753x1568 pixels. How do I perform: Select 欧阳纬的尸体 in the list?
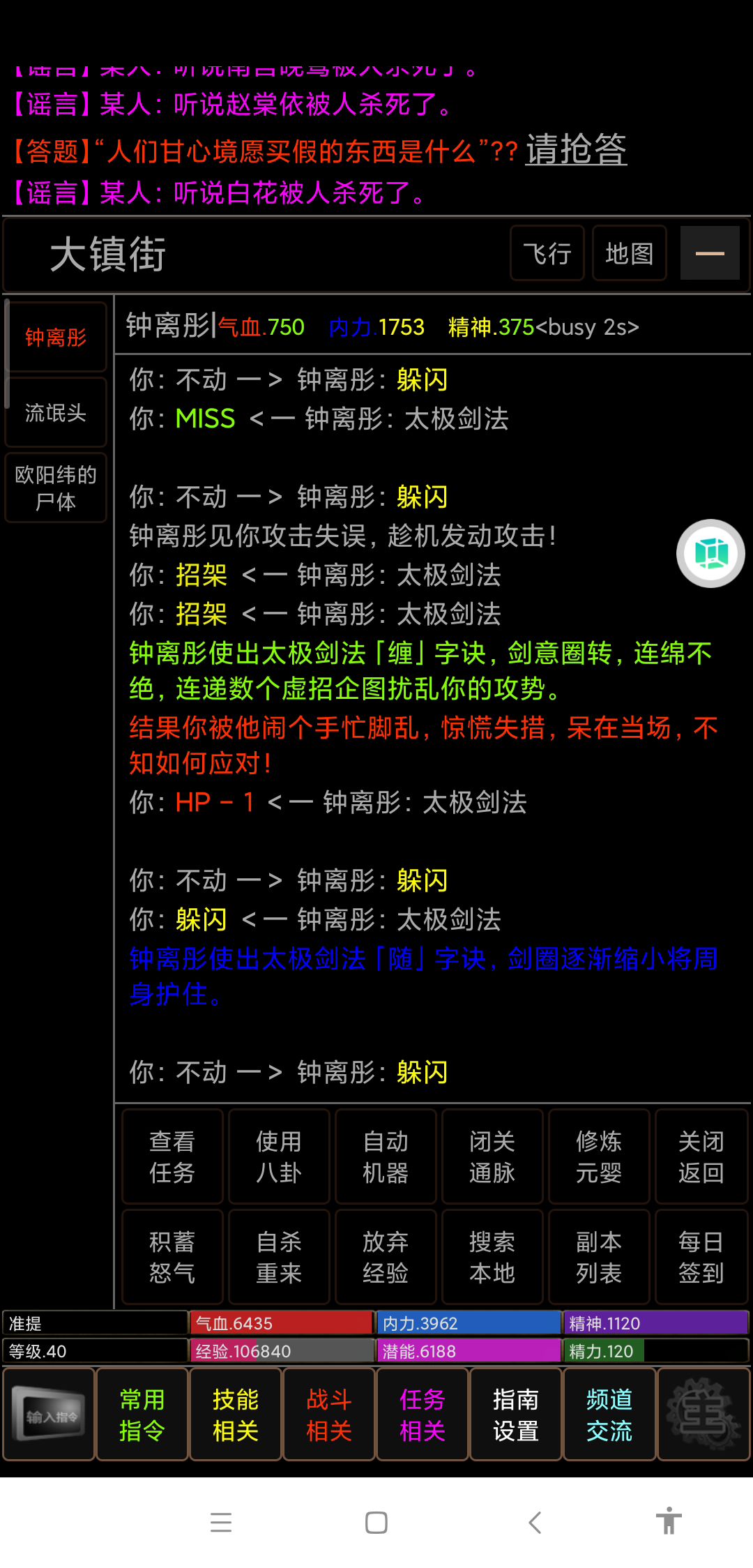click(56, 488)
